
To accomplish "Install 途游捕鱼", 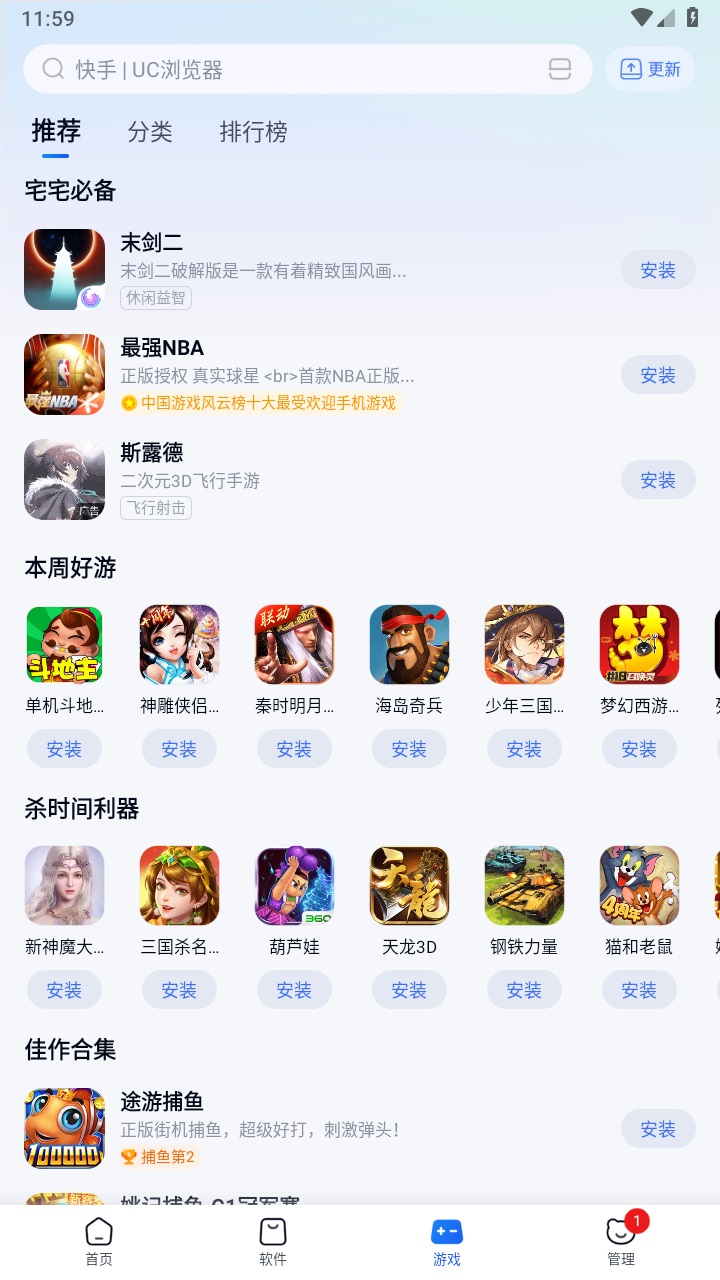I will 658,1129.
